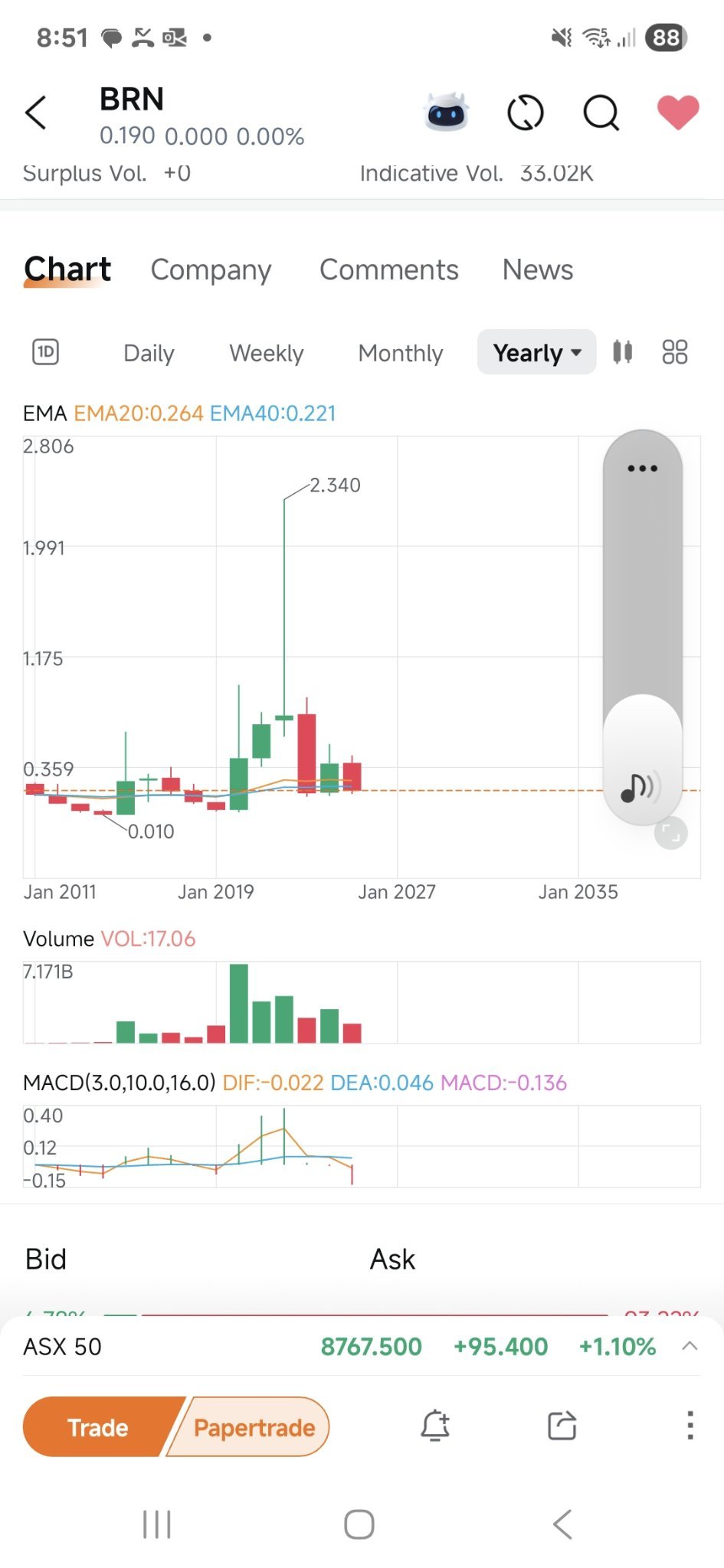724x1568 pixels.
Task: Refresh the BRN quote data
Action: (x=526, y=113)
